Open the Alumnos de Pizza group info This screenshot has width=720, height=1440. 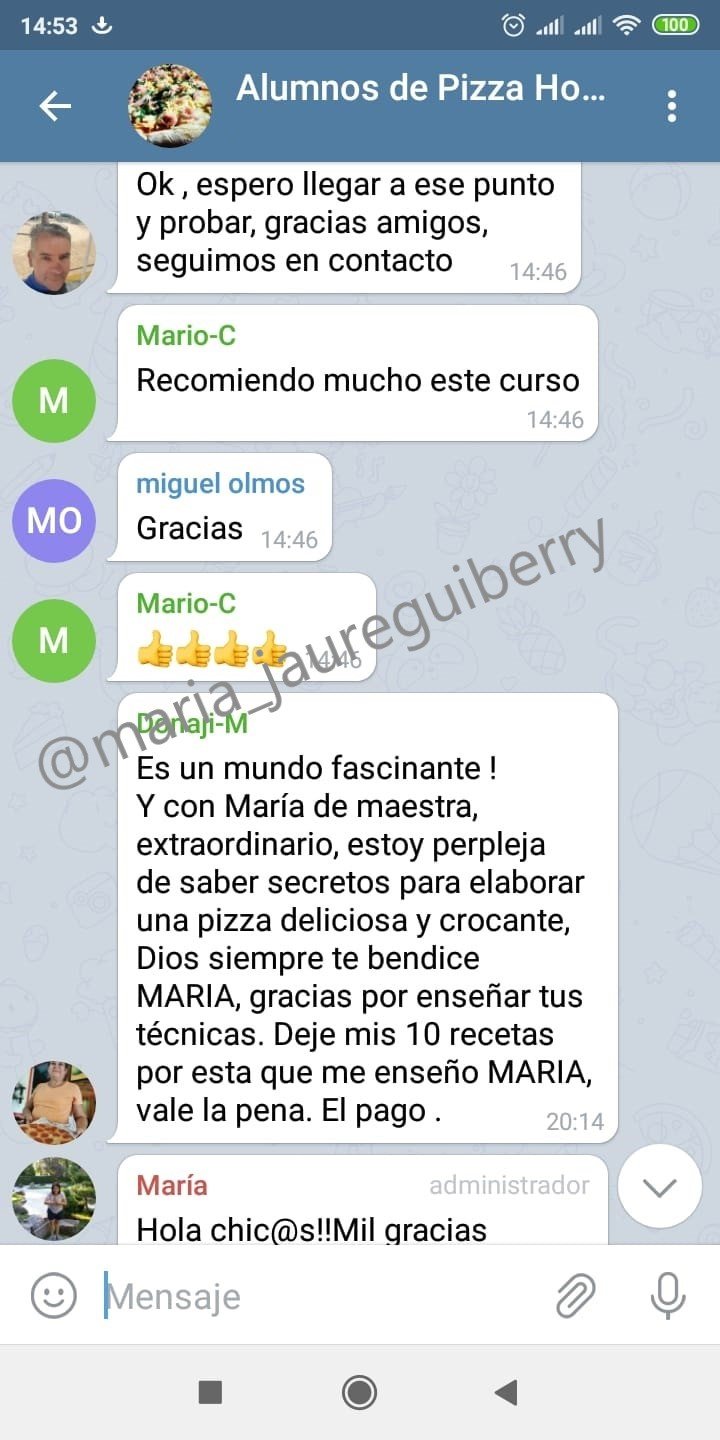[x=420, y=90]
